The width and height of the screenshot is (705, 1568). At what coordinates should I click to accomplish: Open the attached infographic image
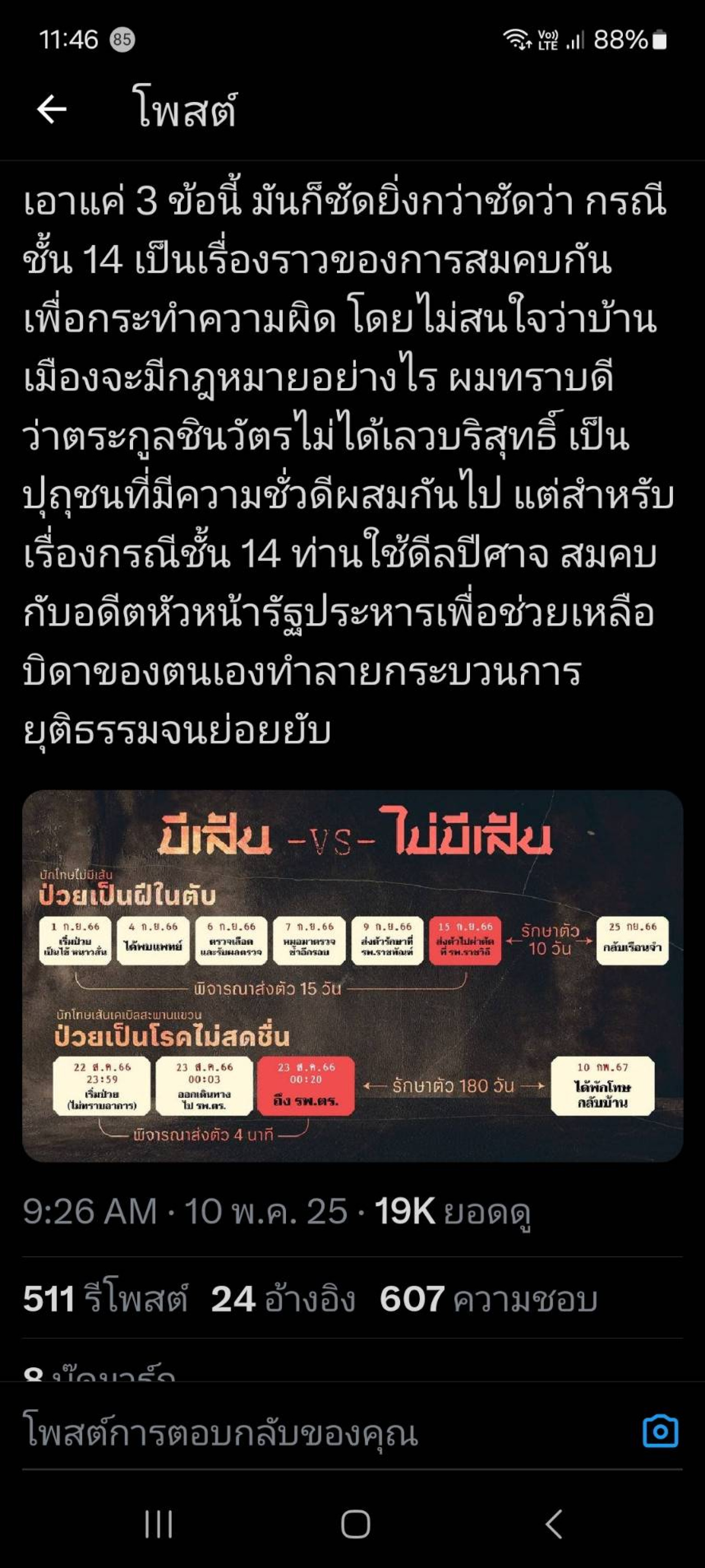click(x=352, y=976)
